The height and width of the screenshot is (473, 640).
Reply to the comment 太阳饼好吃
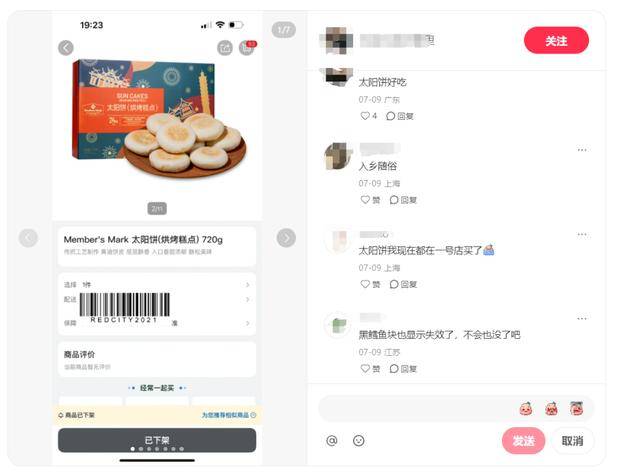[x=401, y=116]
